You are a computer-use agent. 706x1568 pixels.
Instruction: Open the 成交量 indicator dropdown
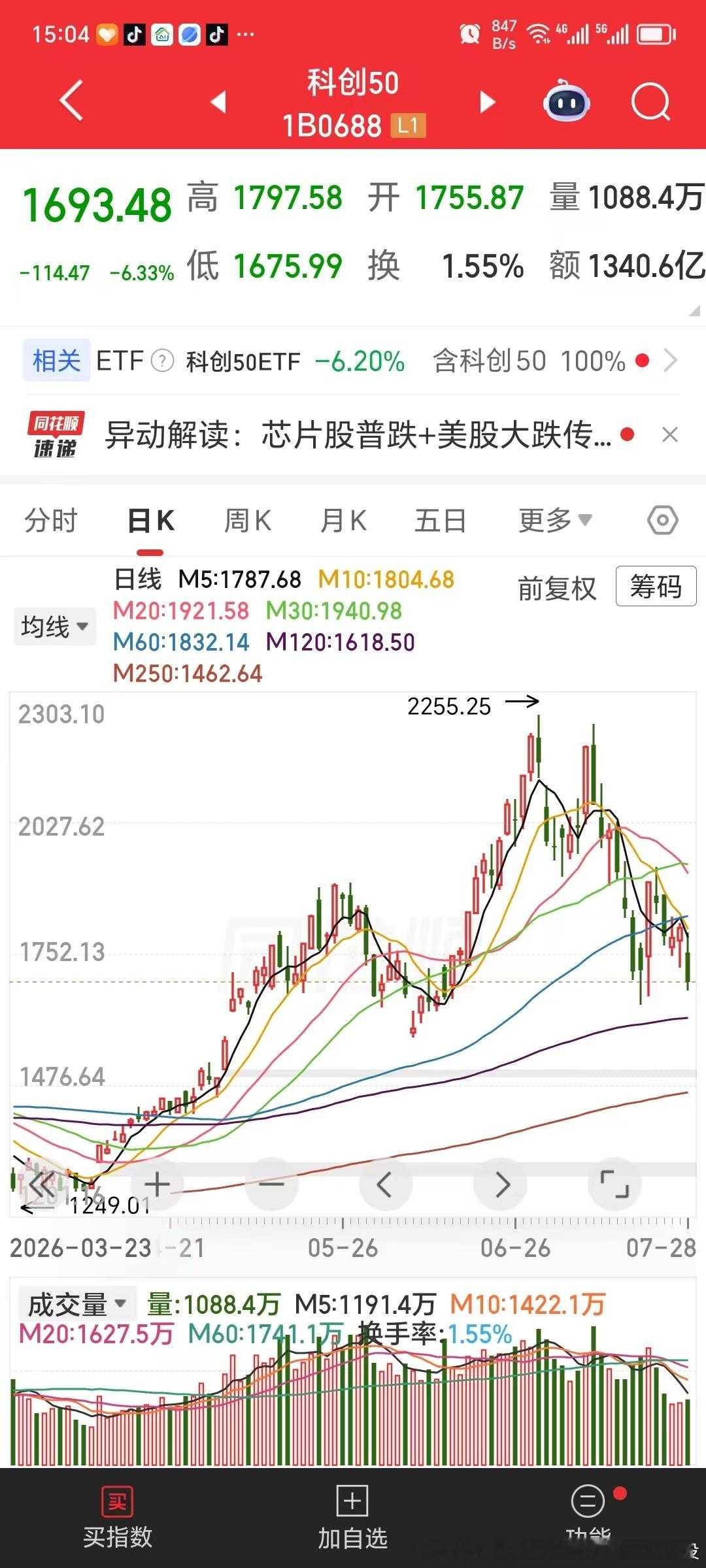point(76,1305)
